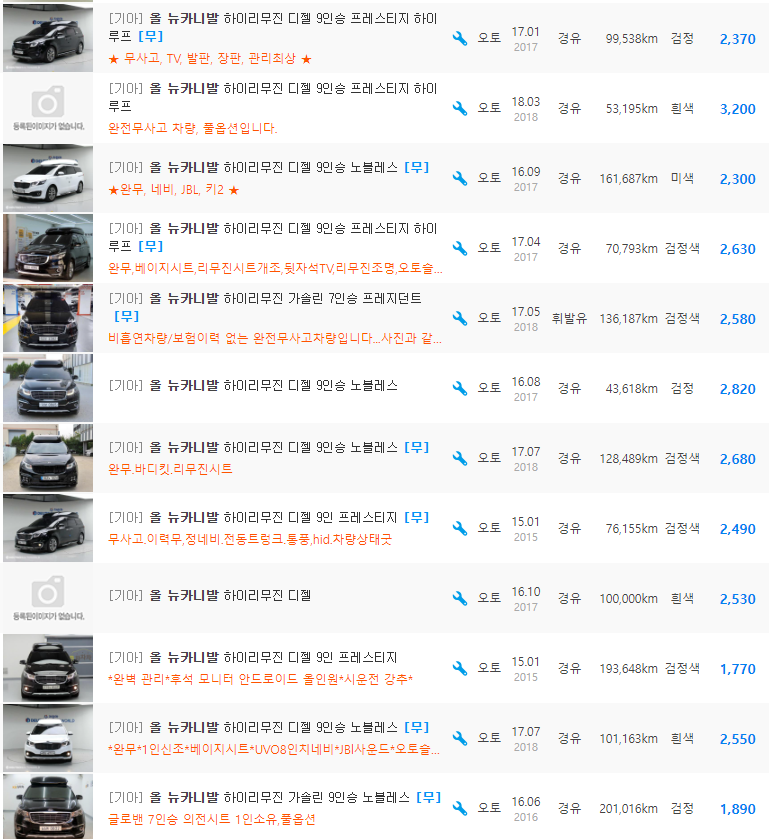Click the no-image placeholder on the 2,530 listing
The height and width of the screenshot is (839, 769).
pos(48,597)
